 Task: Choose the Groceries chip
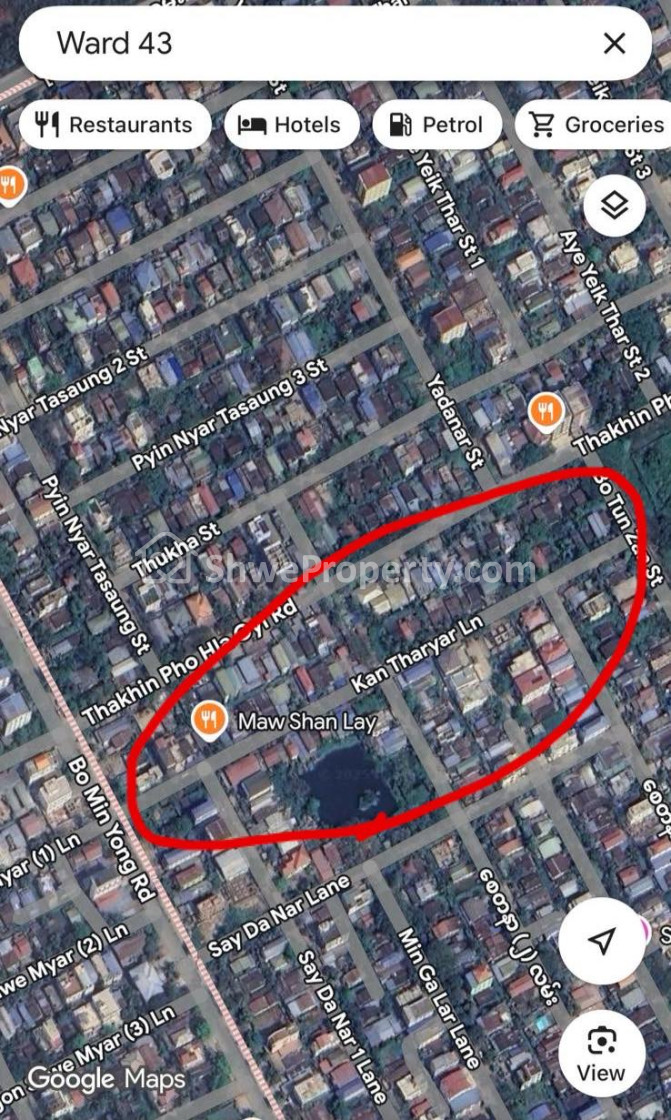[x=595, y=125]
